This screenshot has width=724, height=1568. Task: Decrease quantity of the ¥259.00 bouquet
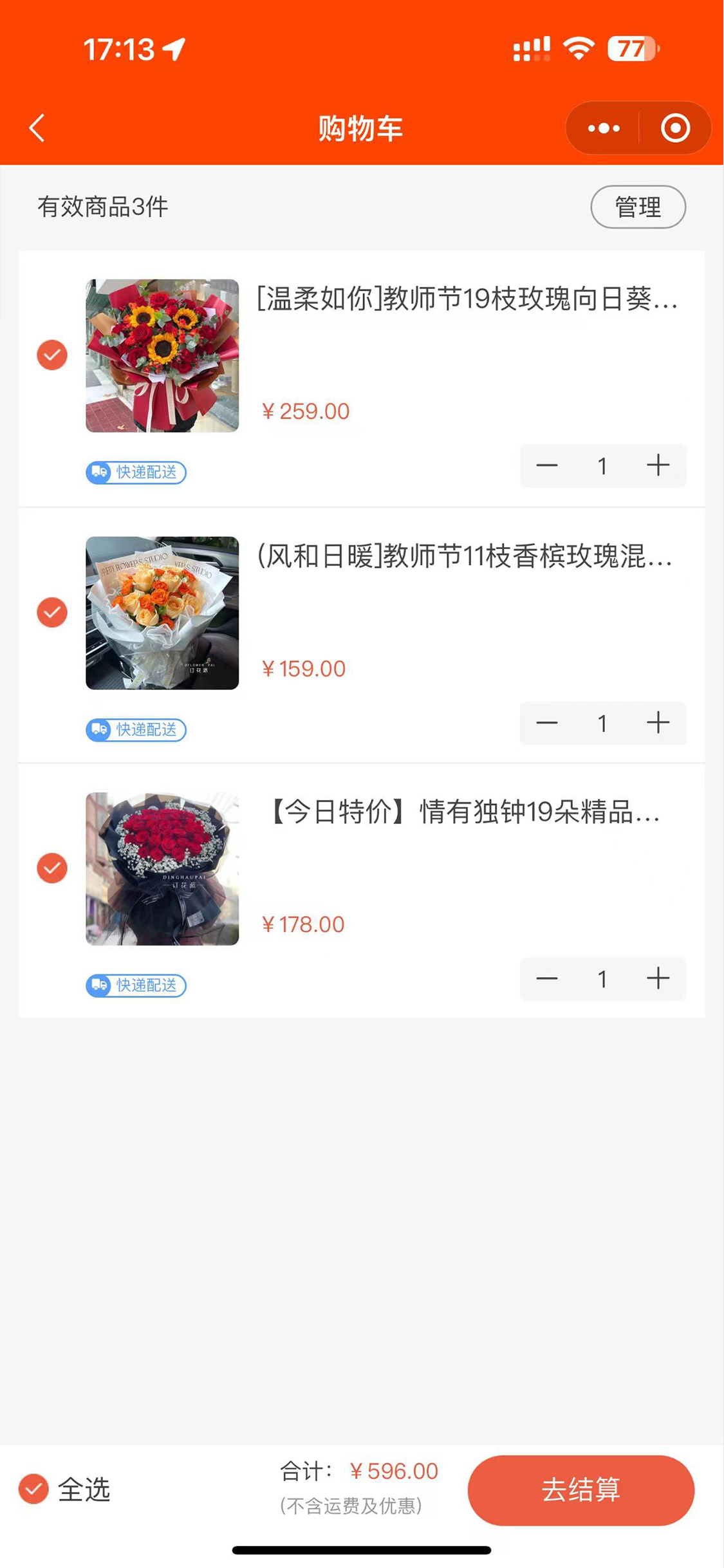pos(547,465)
